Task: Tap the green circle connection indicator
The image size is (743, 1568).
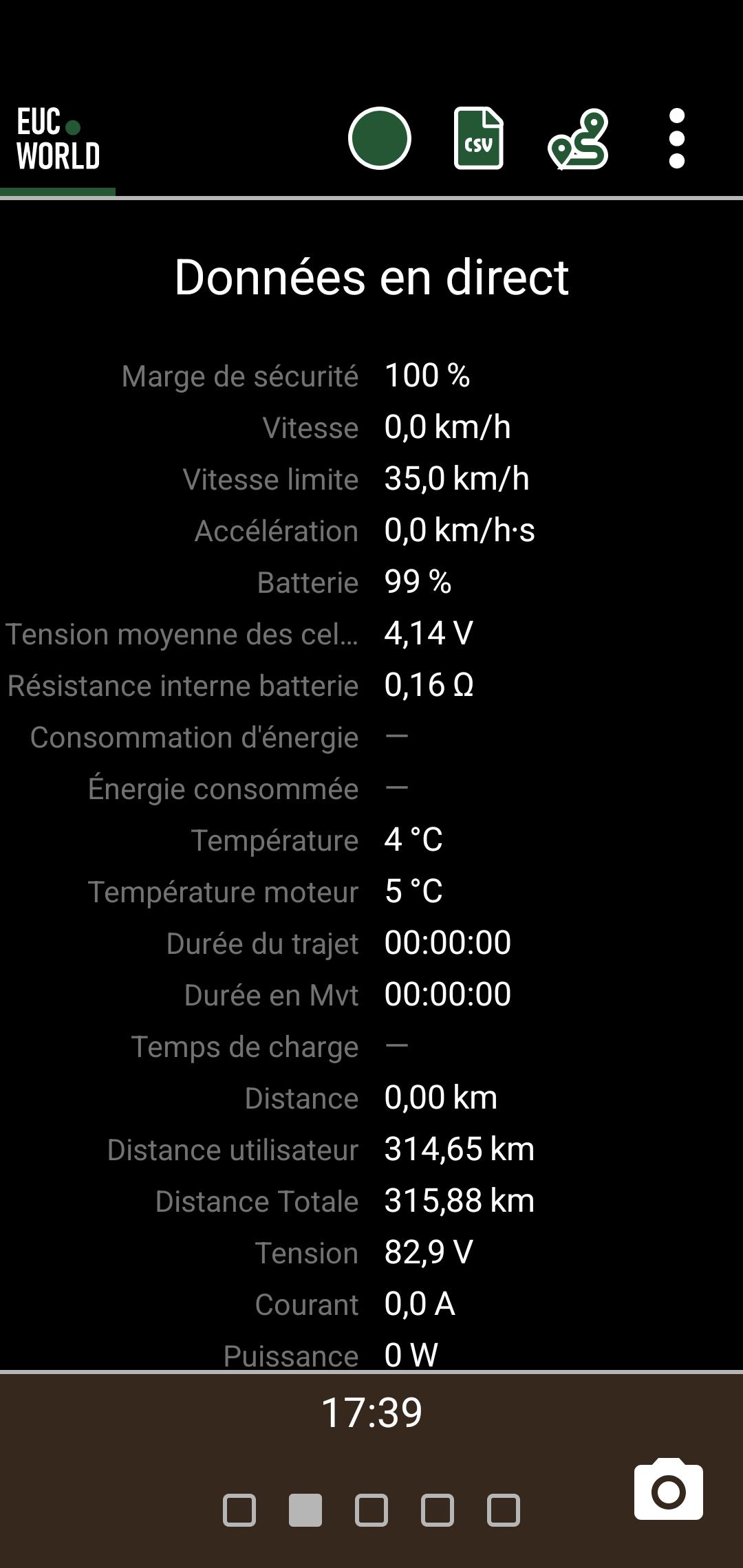Action: (x=380, y=138)
